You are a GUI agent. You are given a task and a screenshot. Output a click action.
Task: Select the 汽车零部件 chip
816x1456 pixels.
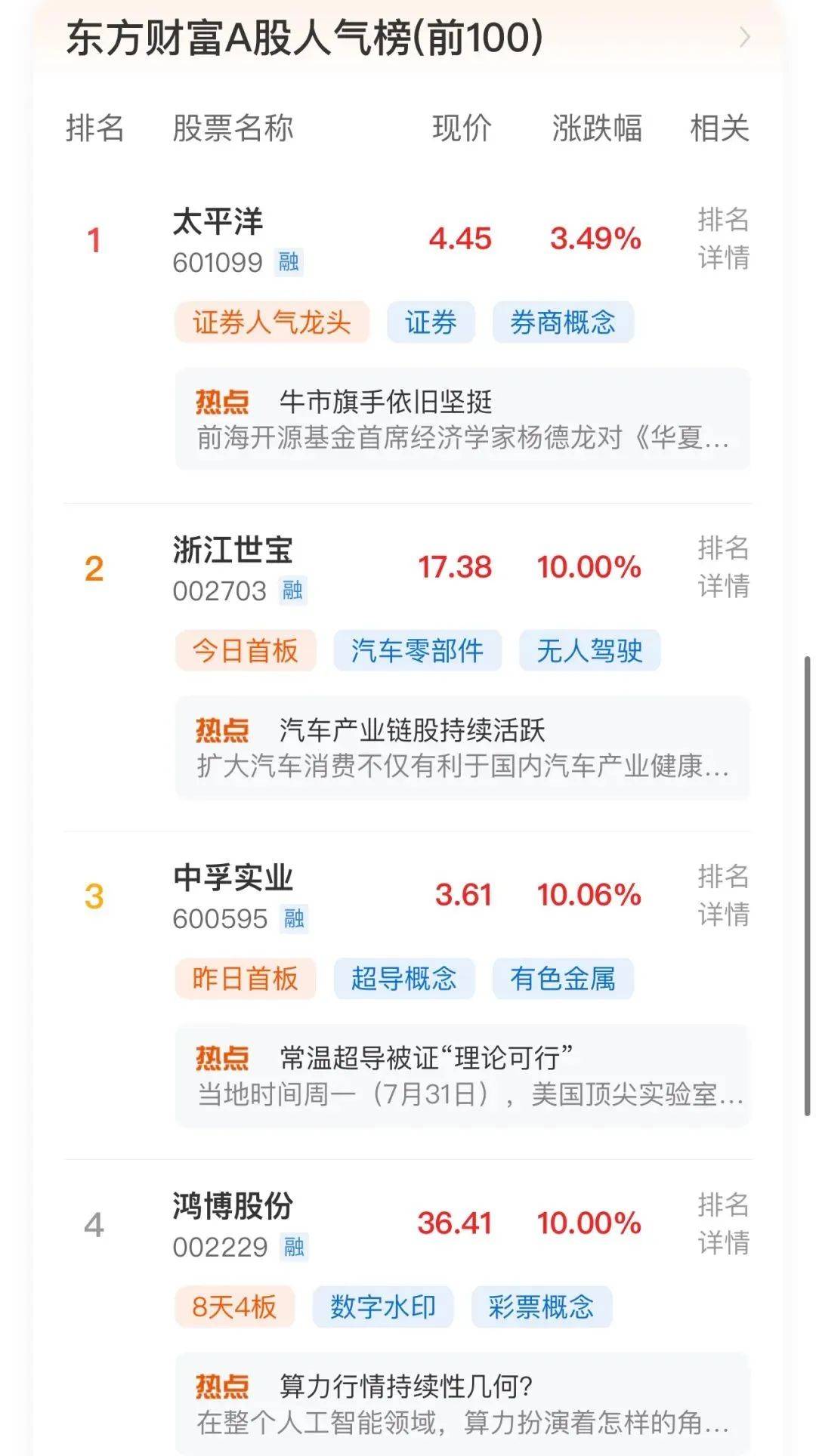(417, 650)
